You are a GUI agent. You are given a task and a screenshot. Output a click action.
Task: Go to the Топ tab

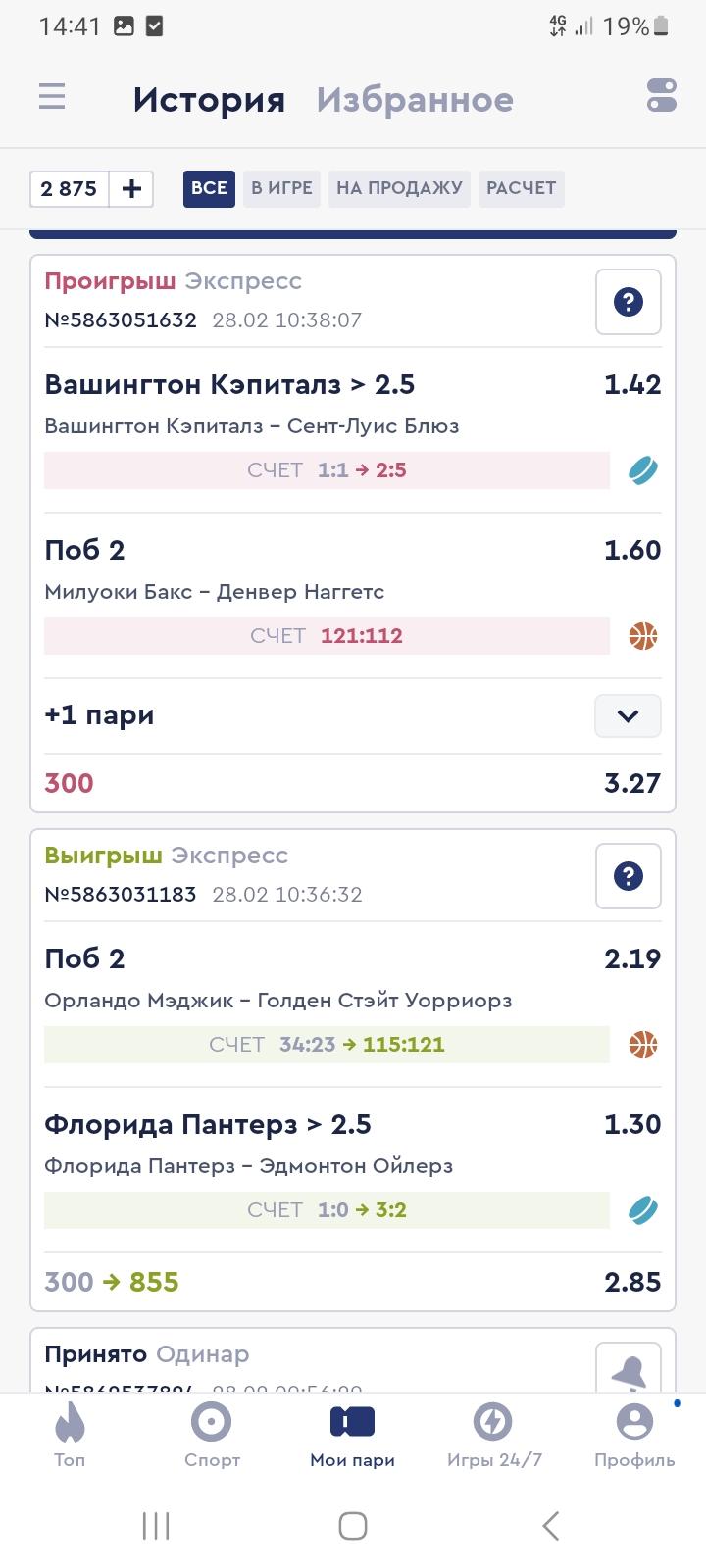[70, 1434]
